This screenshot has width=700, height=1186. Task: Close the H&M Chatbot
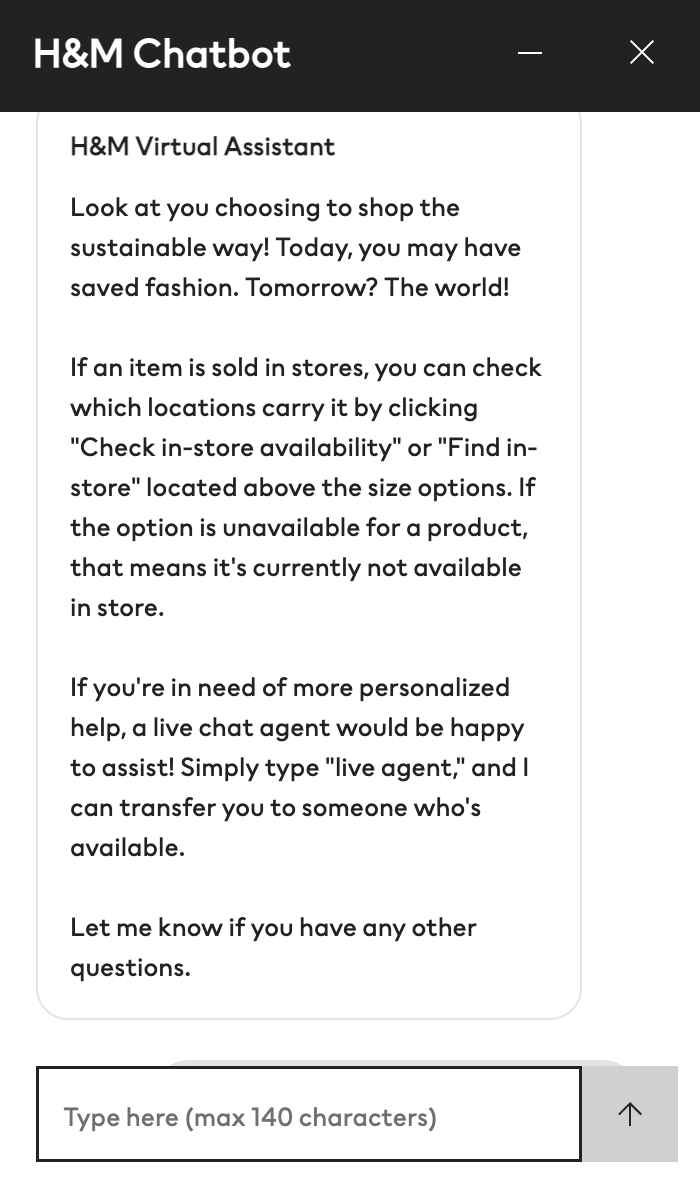tap(641, 53)
